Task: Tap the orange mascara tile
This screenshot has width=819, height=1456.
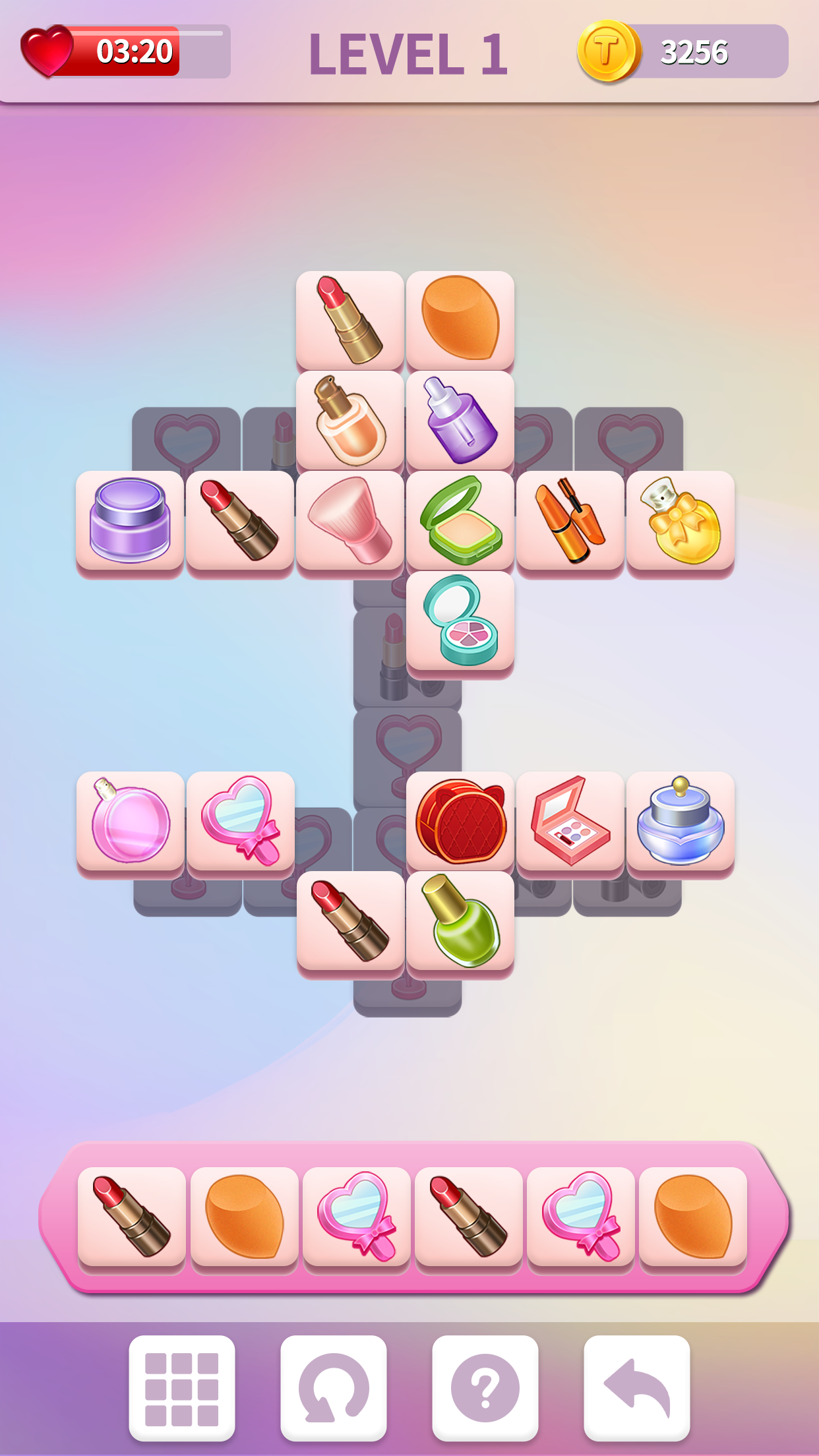Action: (570, 523)
